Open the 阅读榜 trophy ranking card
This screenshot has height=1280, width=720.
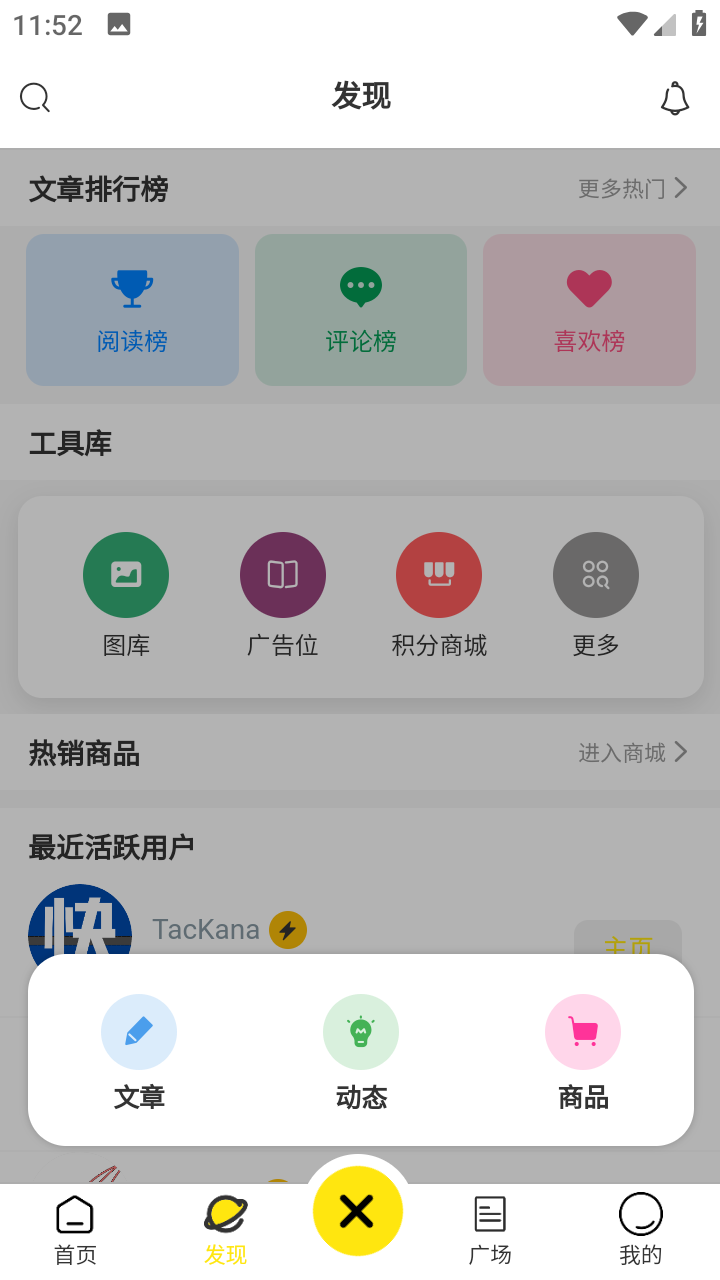(x=132, y=309)
